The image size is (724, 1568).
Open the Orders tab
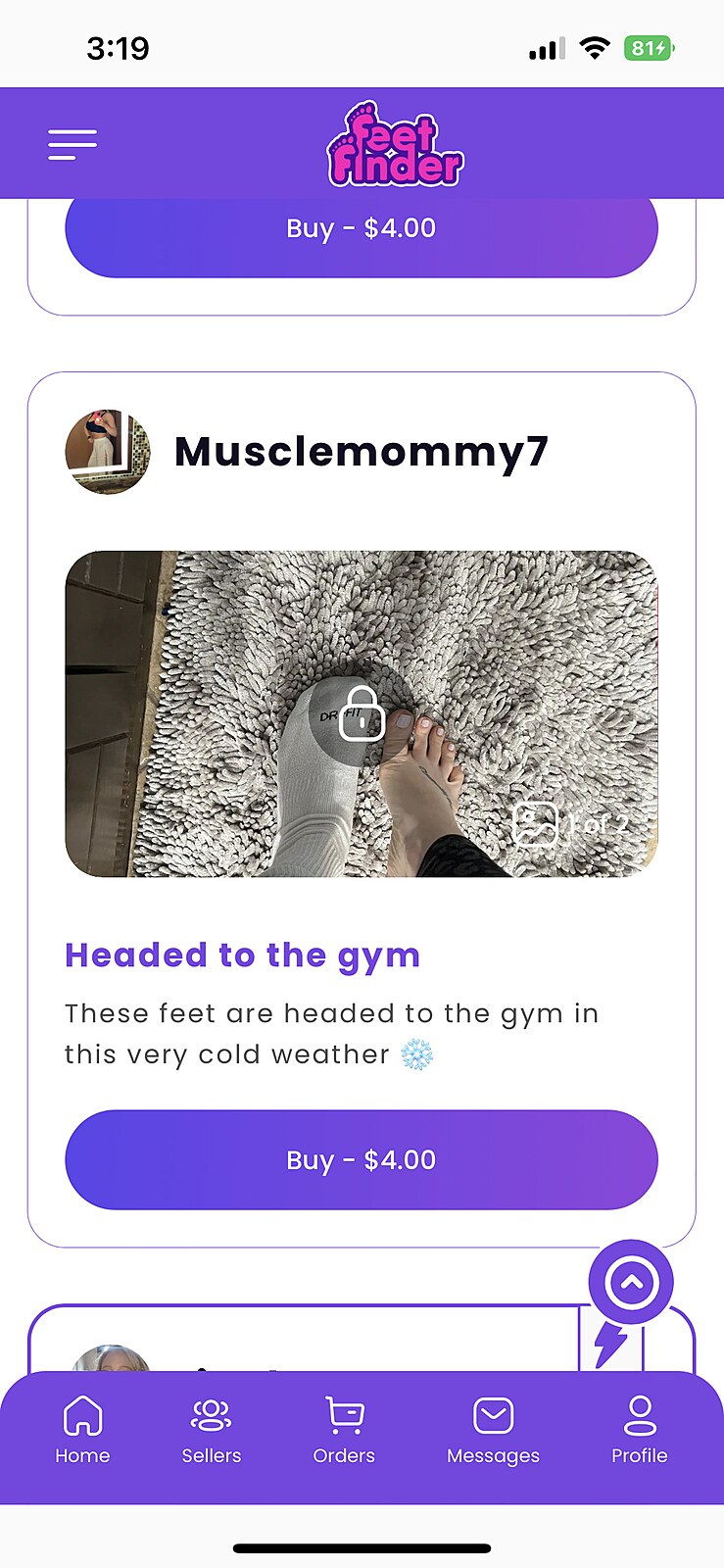(344, 1430)
